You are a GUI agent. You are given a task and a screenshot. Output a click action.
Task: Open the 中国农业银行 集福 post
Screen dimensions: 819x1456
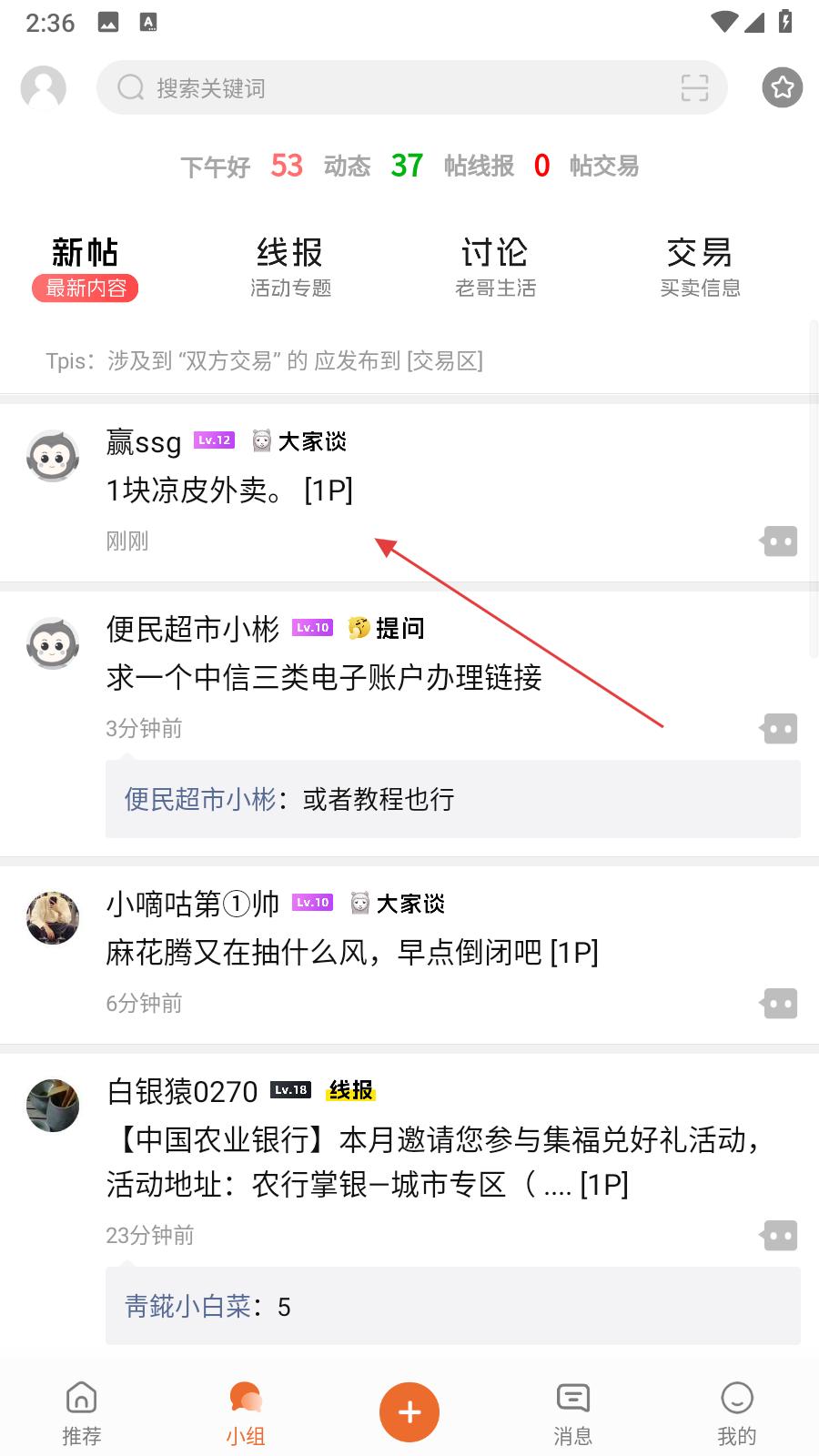[433, 1161]
